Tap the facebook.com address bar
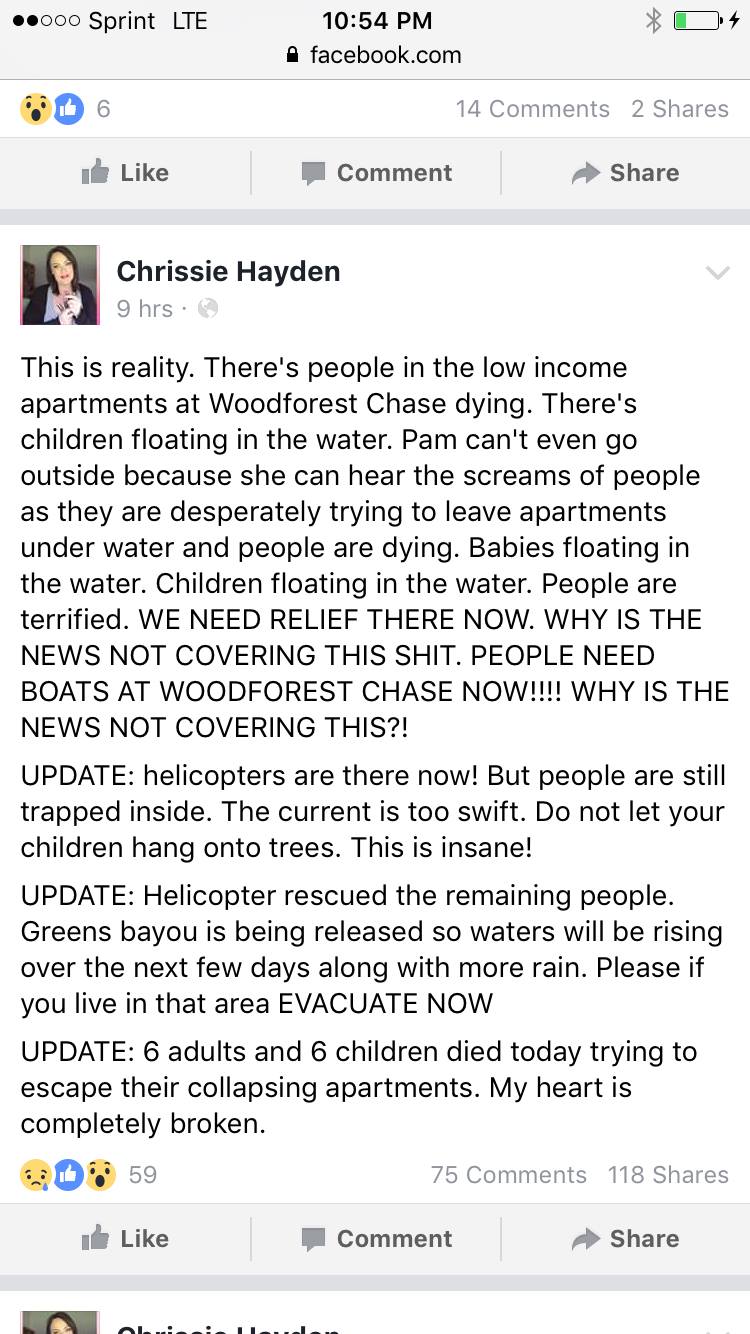 tap(375, 55)
